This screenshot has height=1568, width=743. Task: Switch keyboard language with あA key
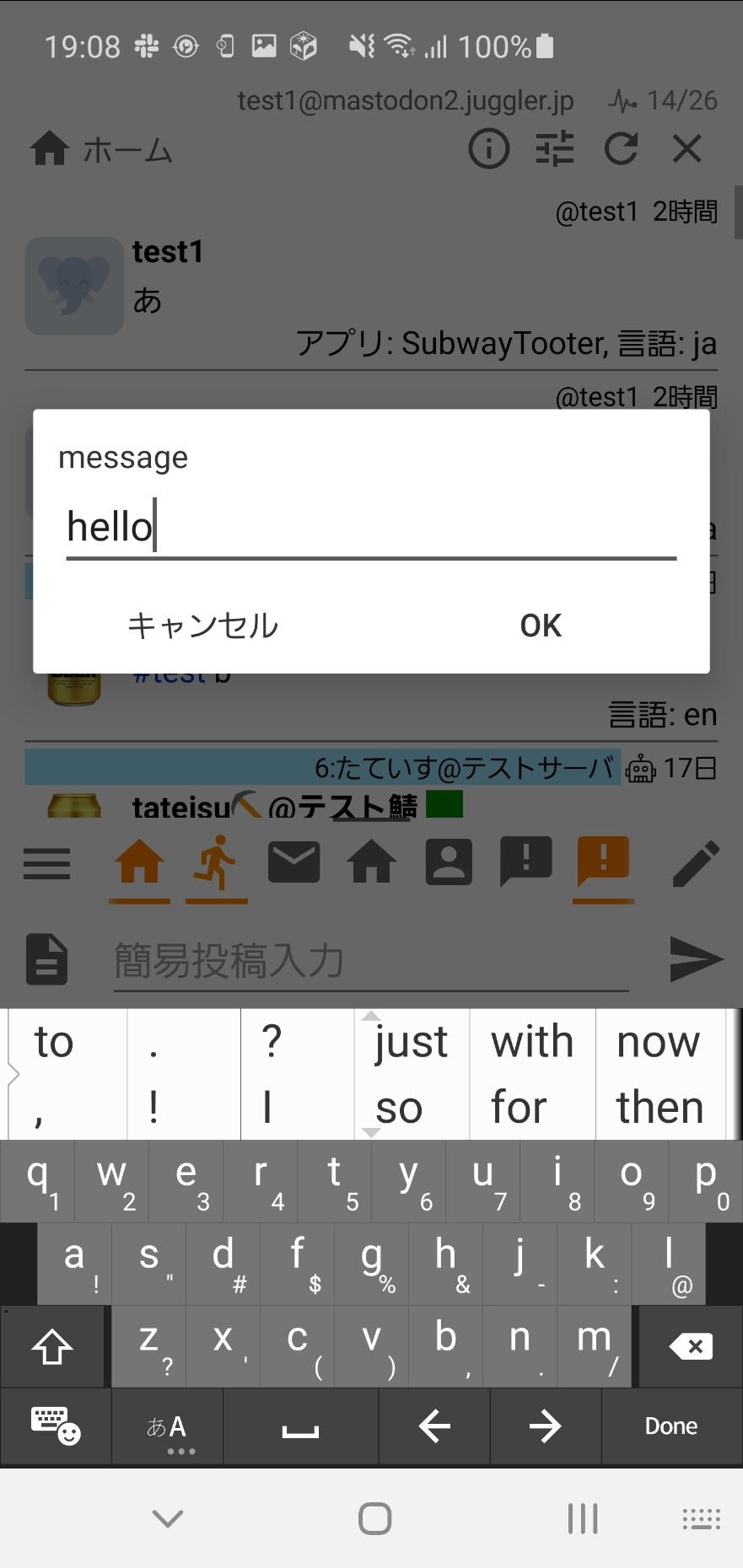pos(167,1426)
